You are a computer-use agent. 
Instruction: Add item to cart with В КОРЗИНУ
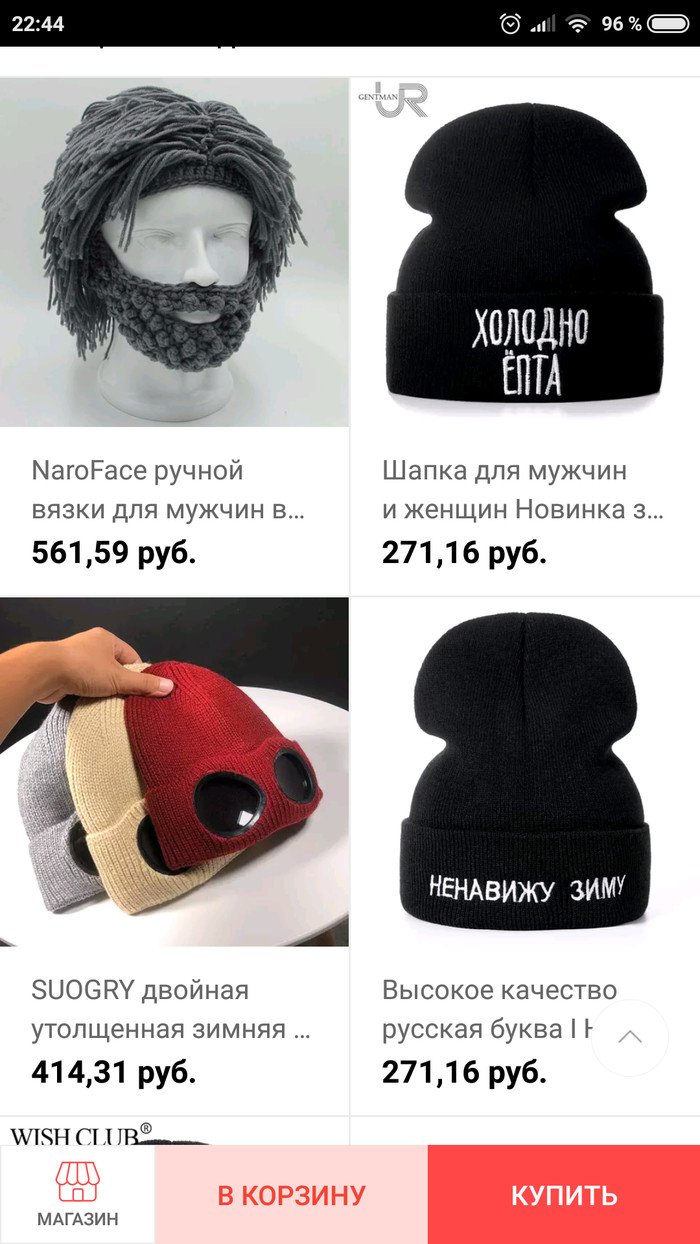[291, 1195]
